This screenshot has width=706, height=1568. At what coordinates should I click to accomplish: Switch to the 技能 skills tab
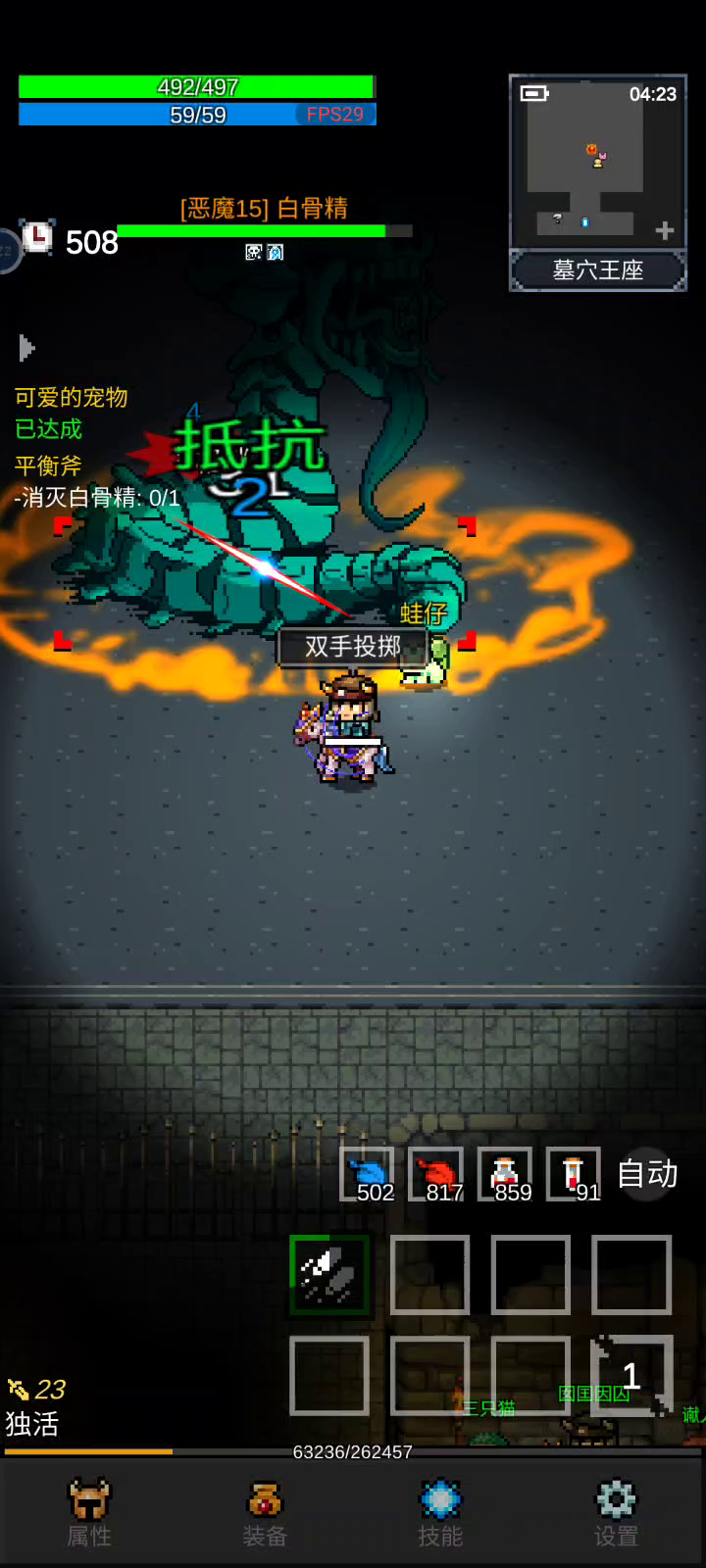[x=440, y=1513]
